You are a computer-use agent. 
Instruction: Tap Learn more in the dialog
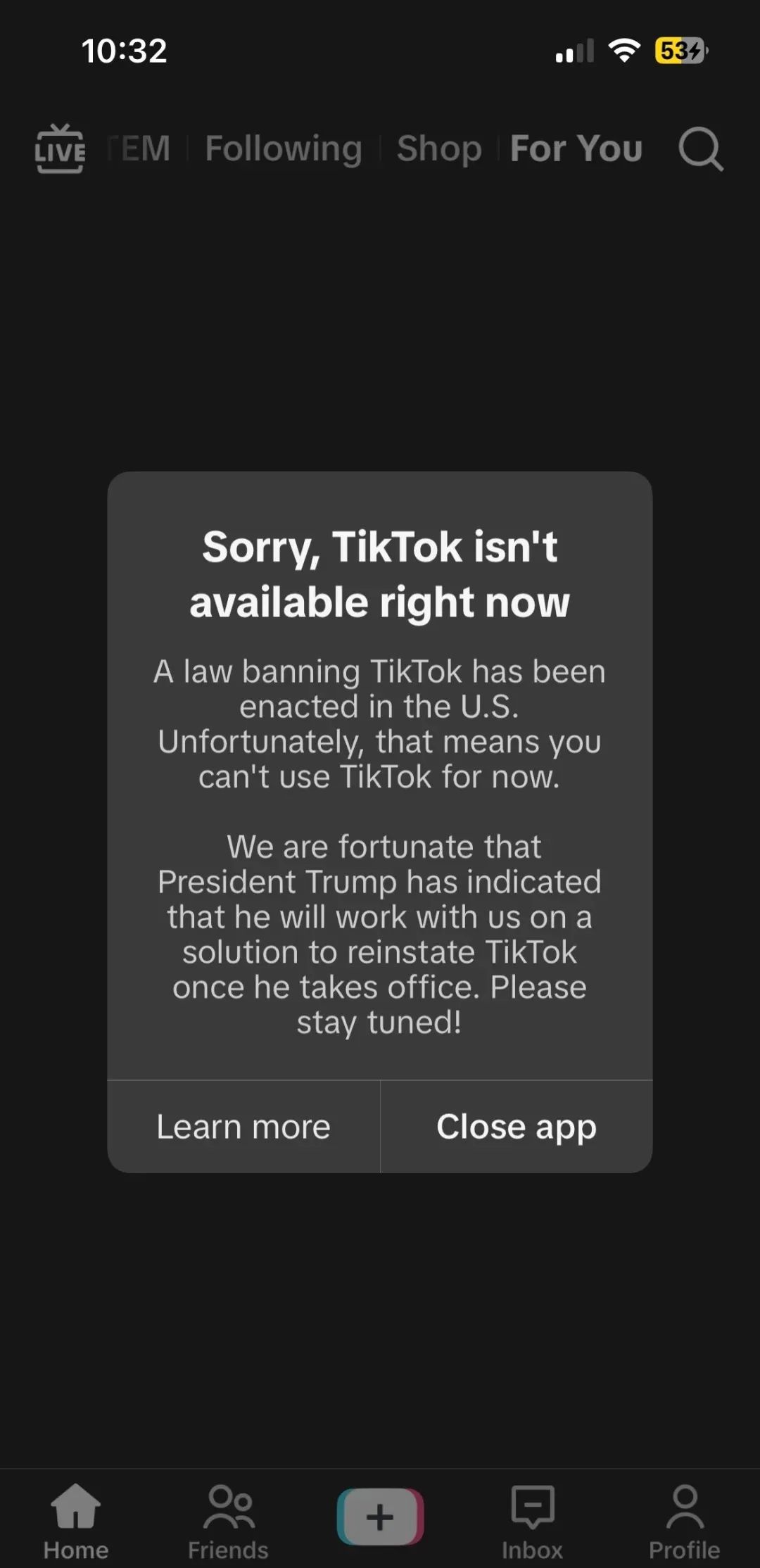point(243,1127)
